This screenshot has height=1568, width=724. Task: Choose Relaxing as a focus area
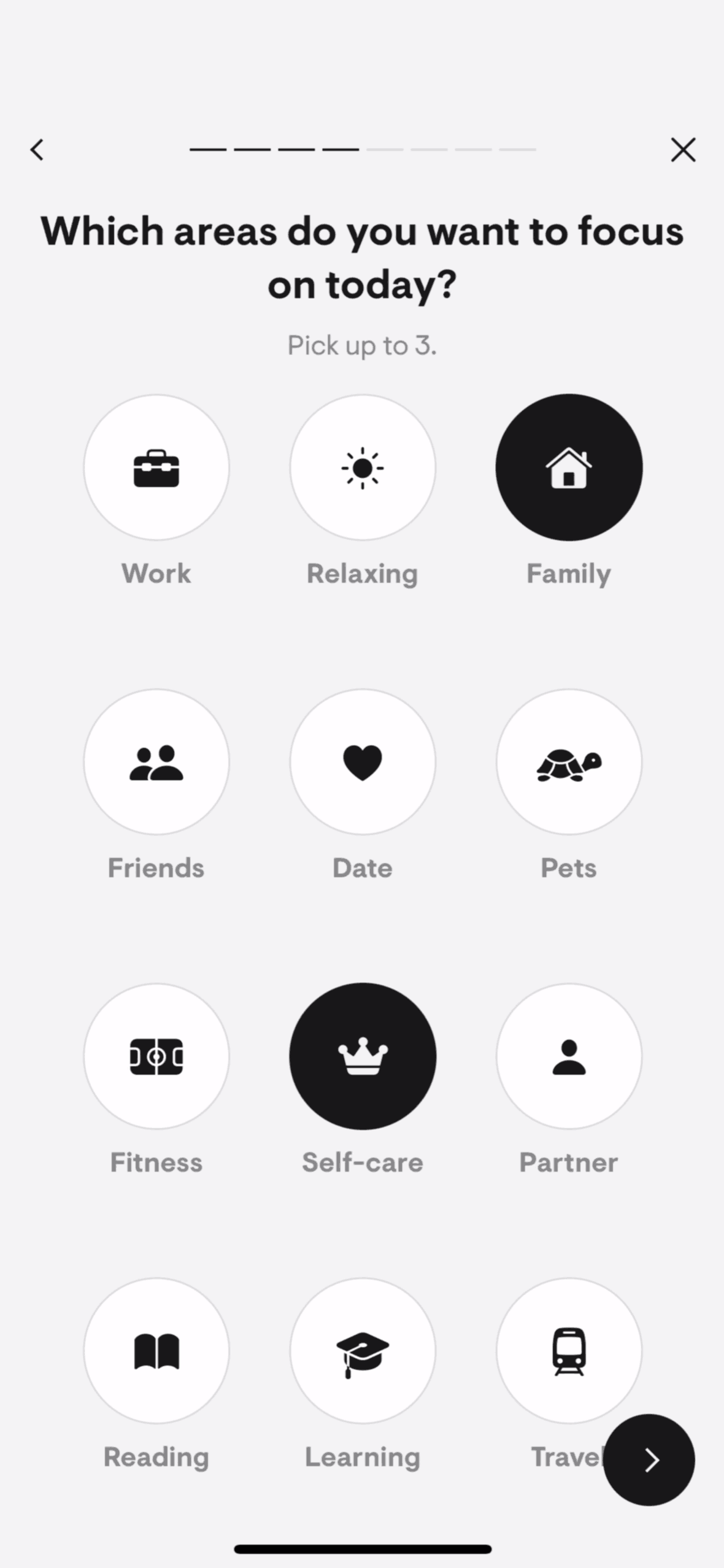[363, 467]
